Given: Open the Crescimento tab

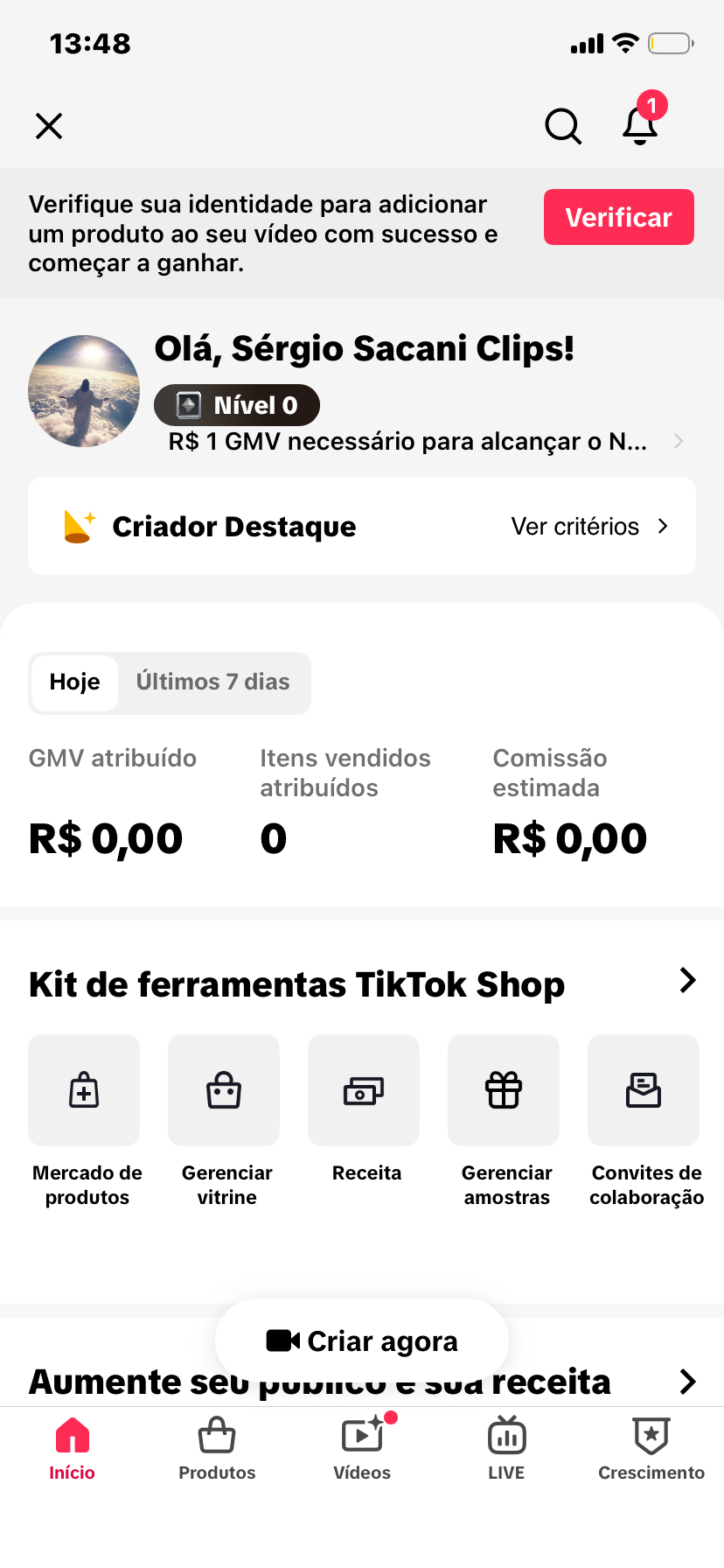Looking at the screenshot, I should 651,1449.
